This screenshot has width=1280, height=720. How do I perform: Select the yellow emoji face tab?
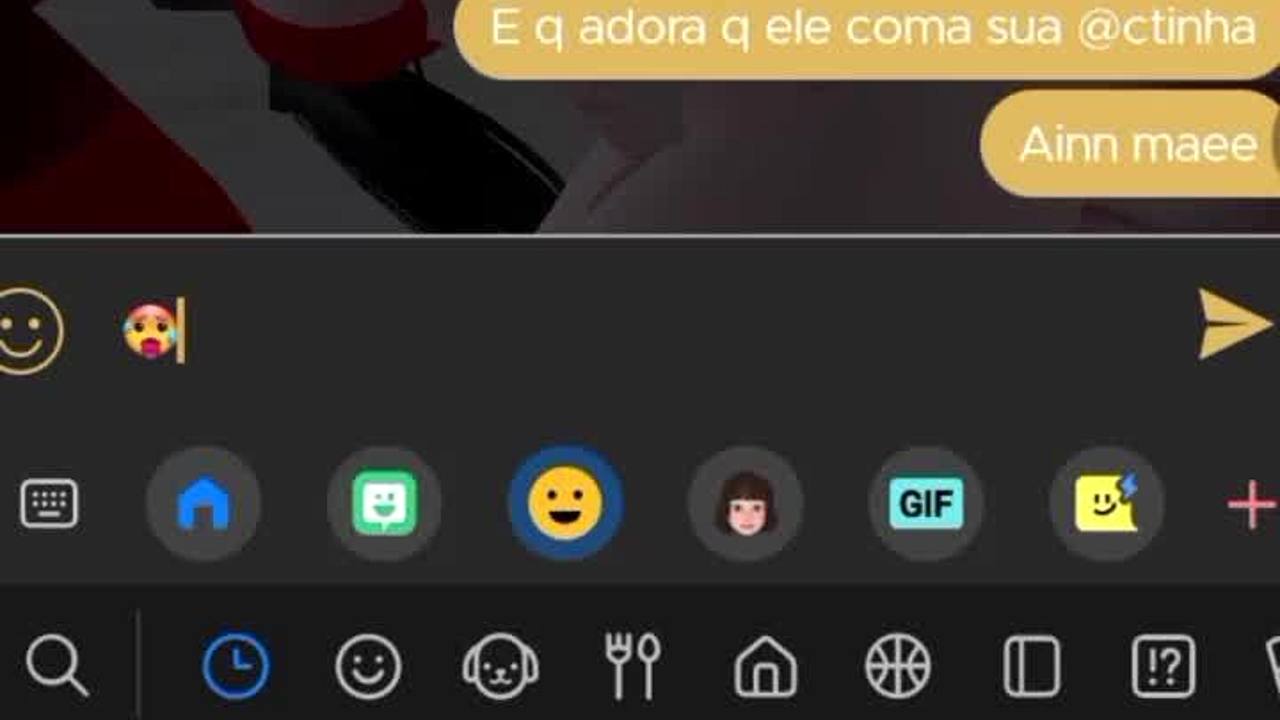(x=565, y=503)
